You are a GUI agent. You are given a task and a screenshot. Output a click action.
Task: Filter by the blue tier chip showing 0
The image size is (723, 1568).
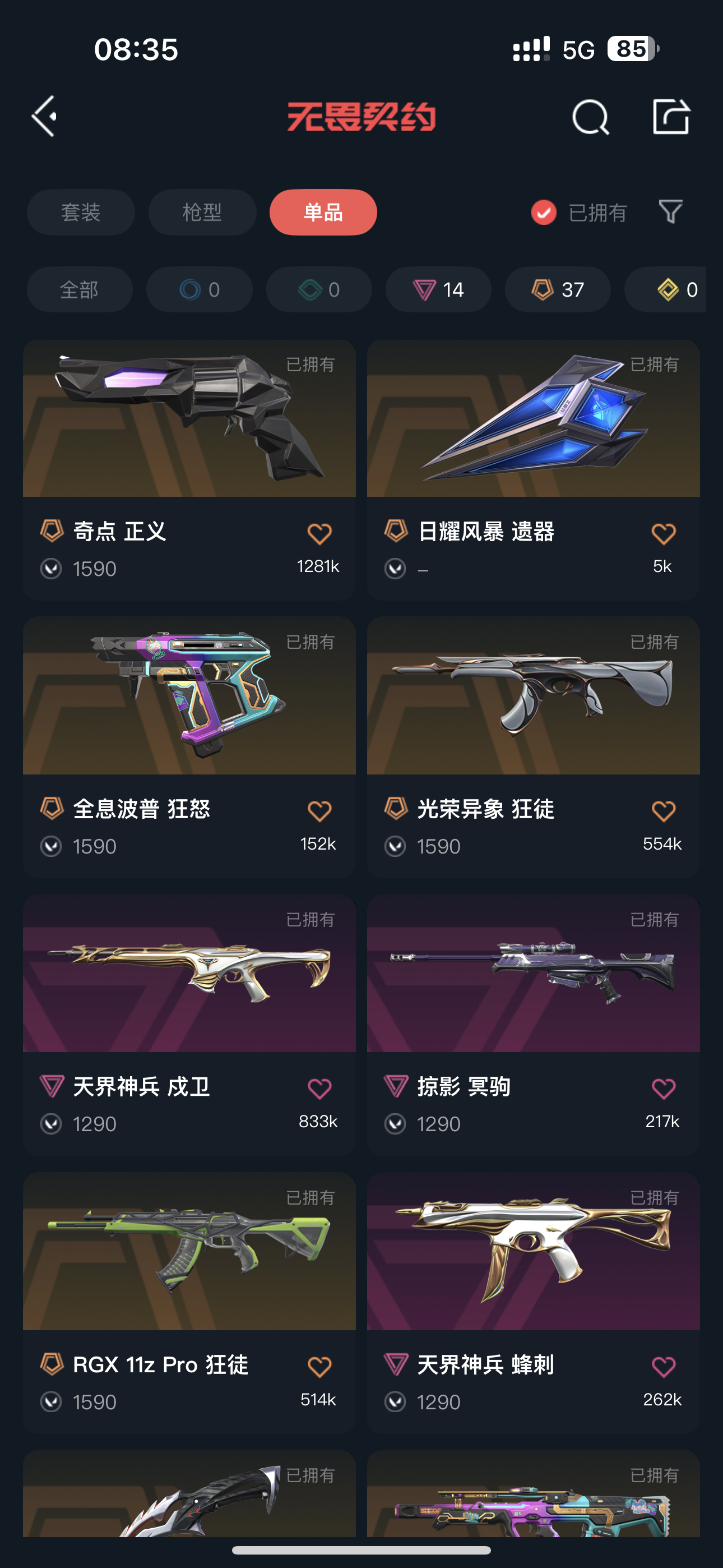(x=199, y=290)
